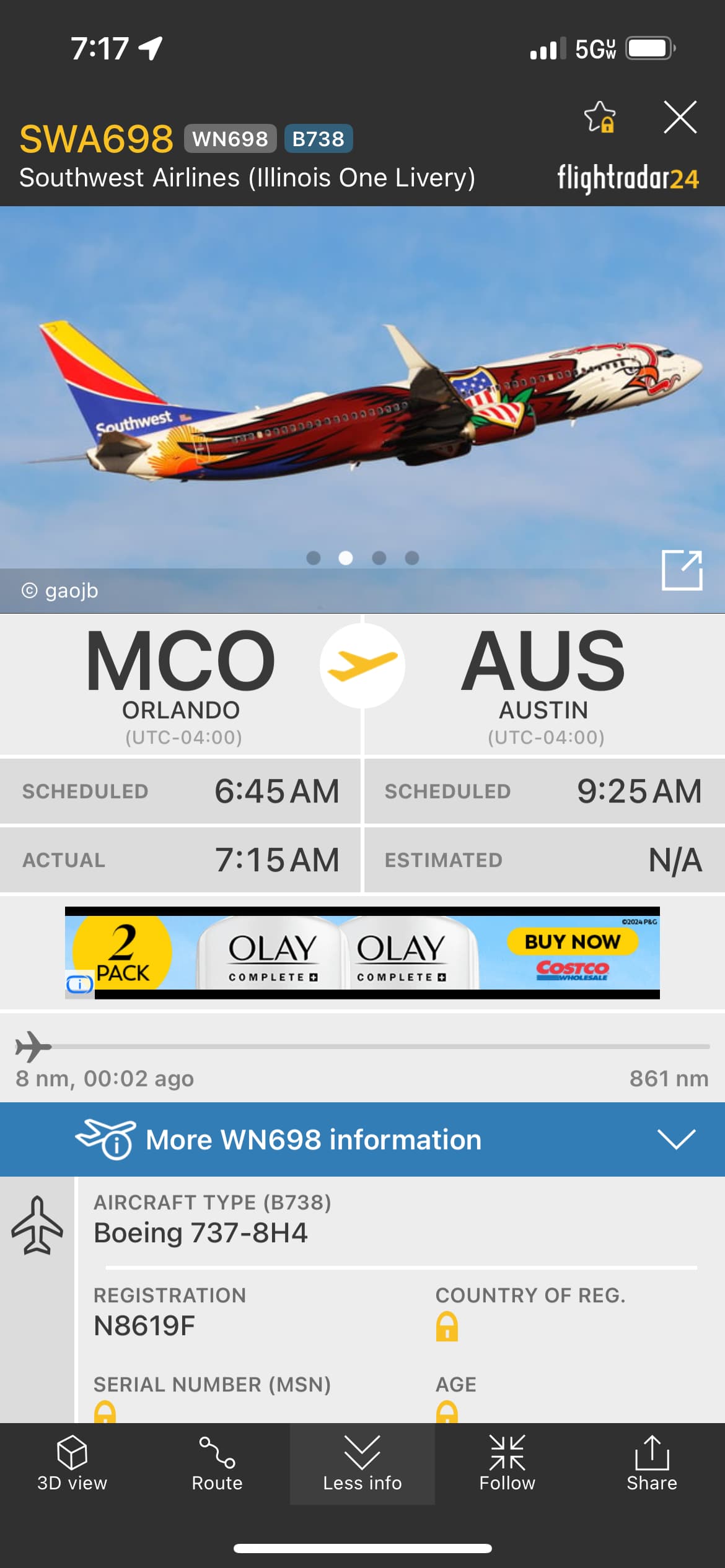Close the SWA698 flight details panel
This screenshot has width=725, height=1568.
pyautogui.click(x=680, y=117)
